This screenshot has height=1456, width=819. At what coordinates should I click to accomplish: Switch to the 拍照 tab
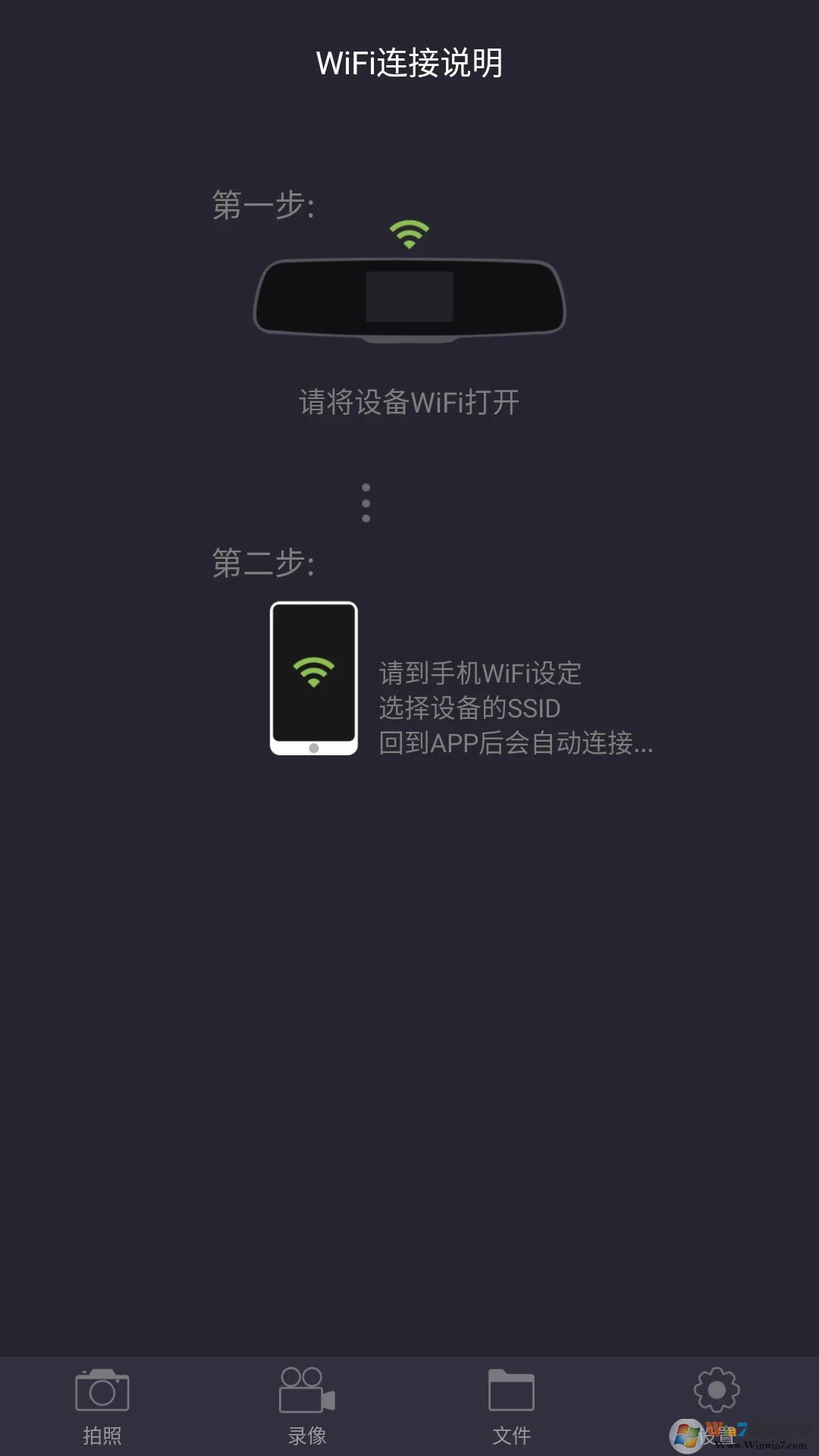102,1407
